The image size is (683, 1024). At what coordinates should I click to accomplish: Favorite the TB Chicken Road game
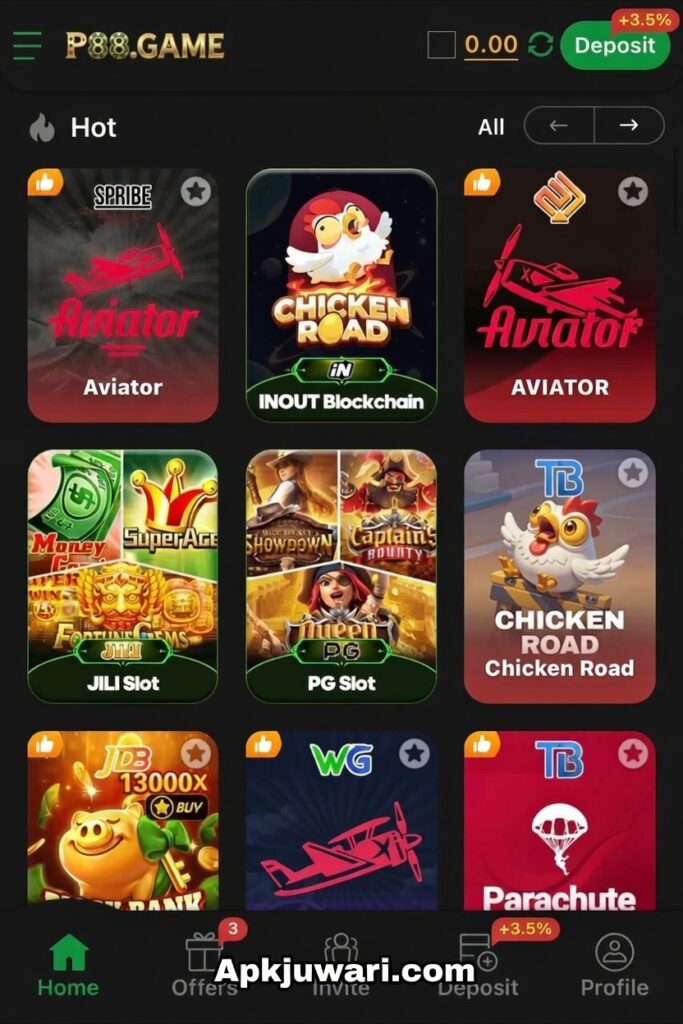tap(632, 472)
